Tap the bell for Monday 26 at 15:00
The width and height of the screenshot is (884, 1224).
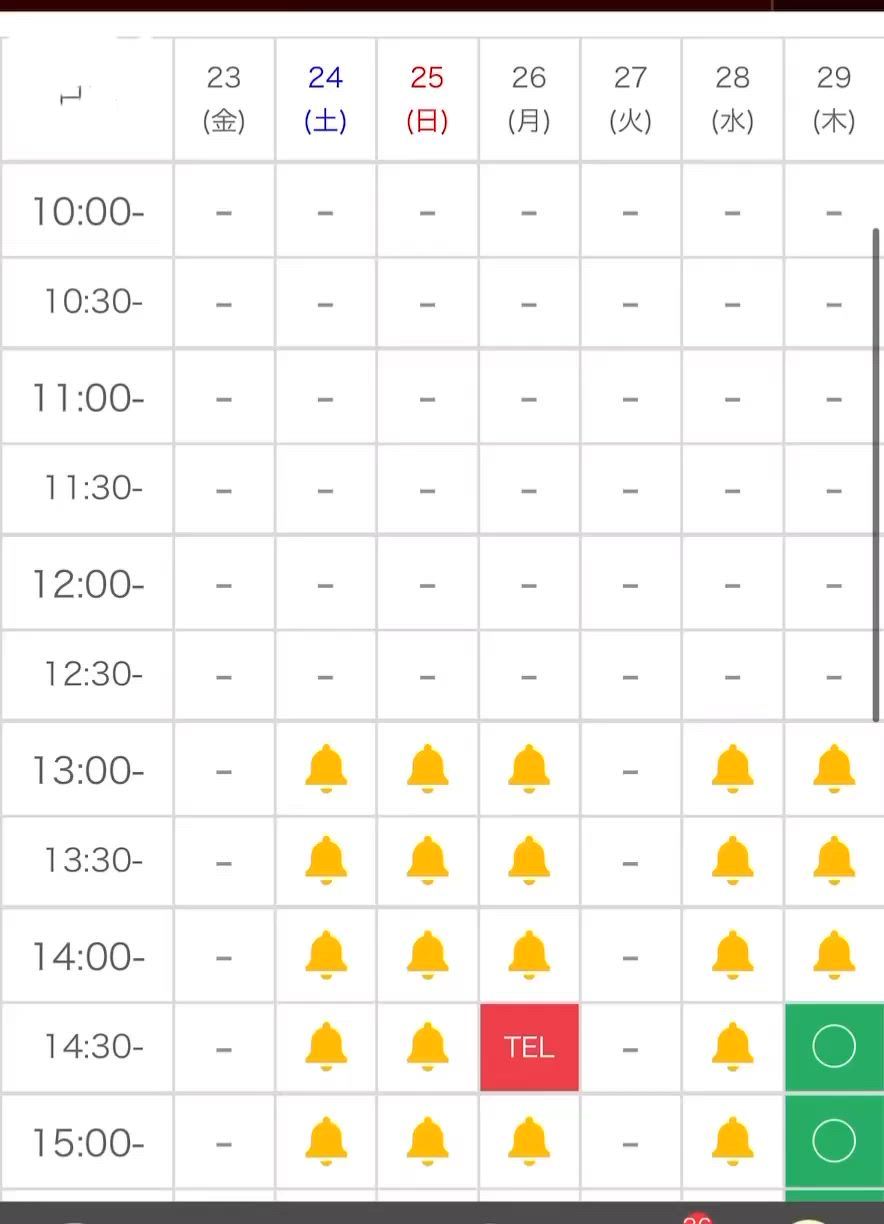coord(529,1141)
